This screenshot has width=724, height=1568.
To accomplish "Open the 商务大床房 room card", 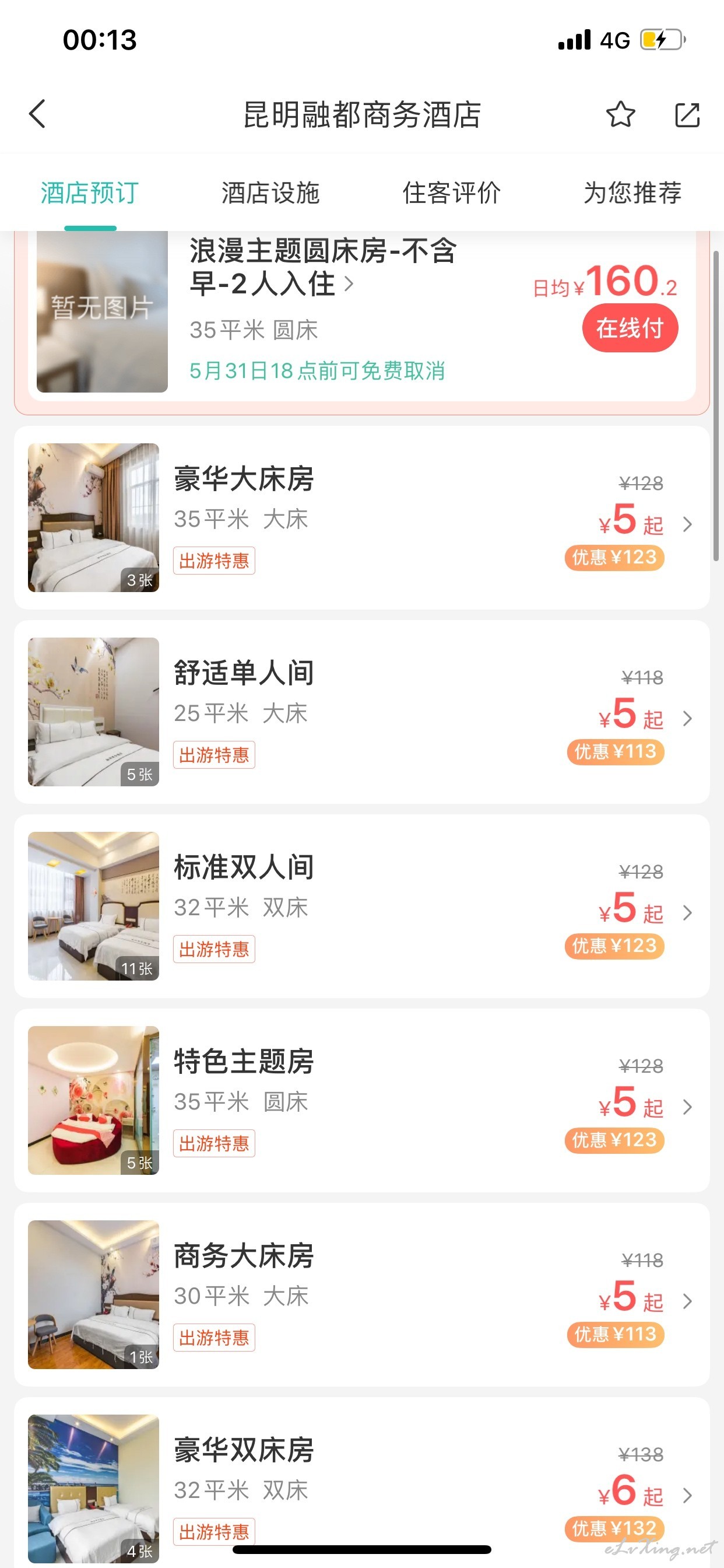I will (x=362, y=1294).
